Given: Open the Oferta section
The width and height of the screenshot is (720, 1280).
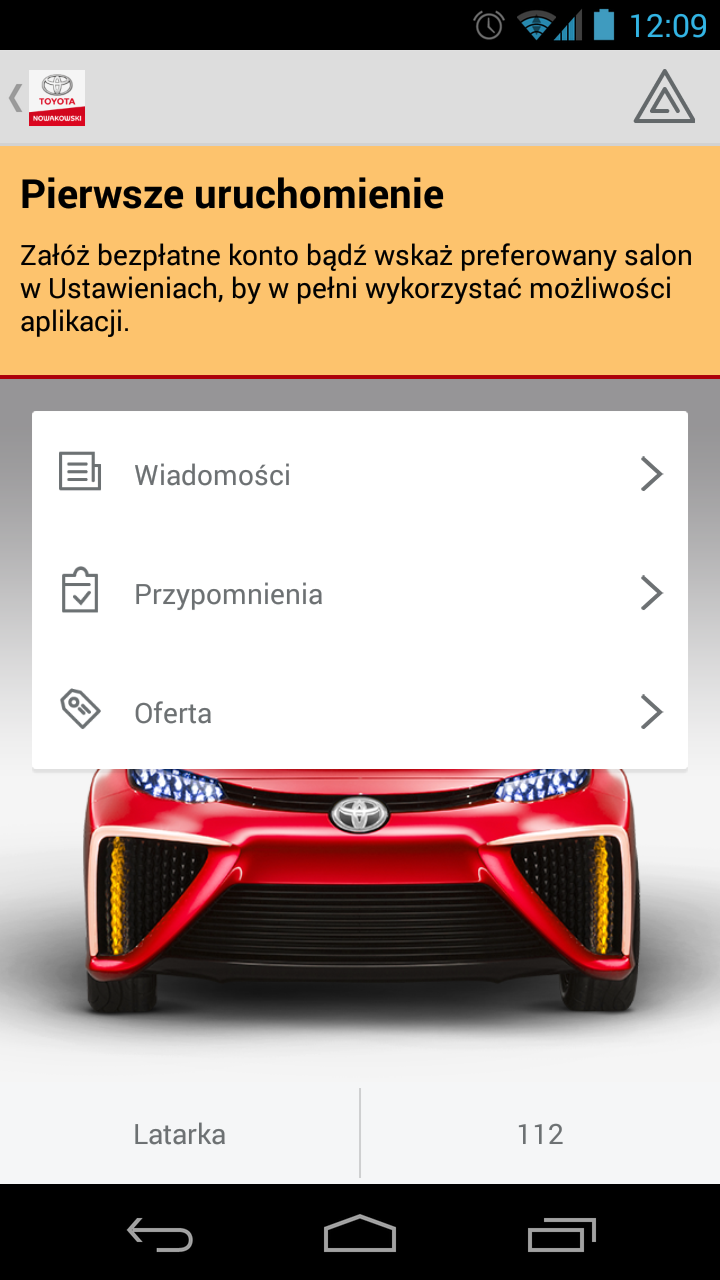Looking at the screenshot, I should 360,712.
